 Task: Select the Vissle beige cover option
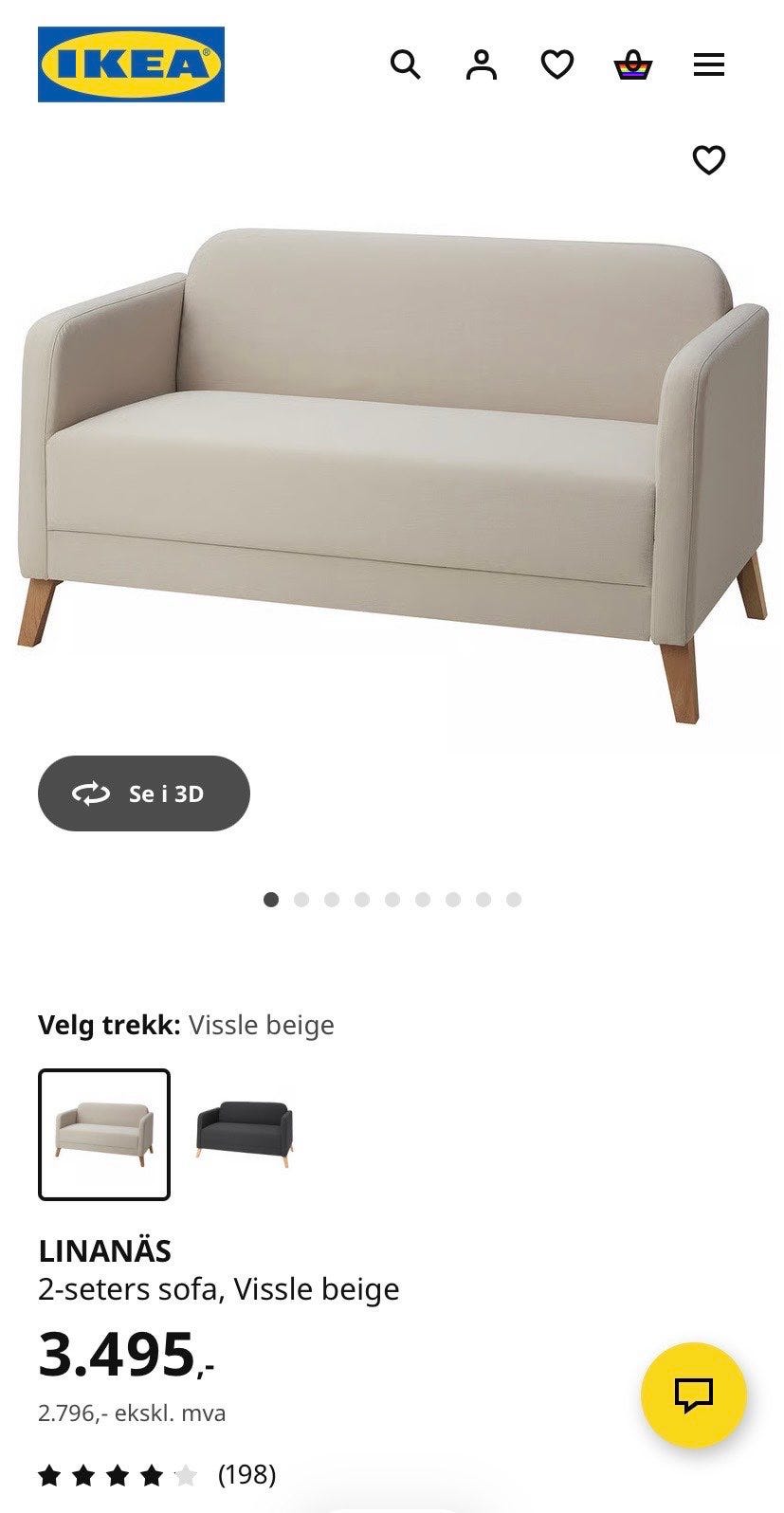tap(103, 1131)
